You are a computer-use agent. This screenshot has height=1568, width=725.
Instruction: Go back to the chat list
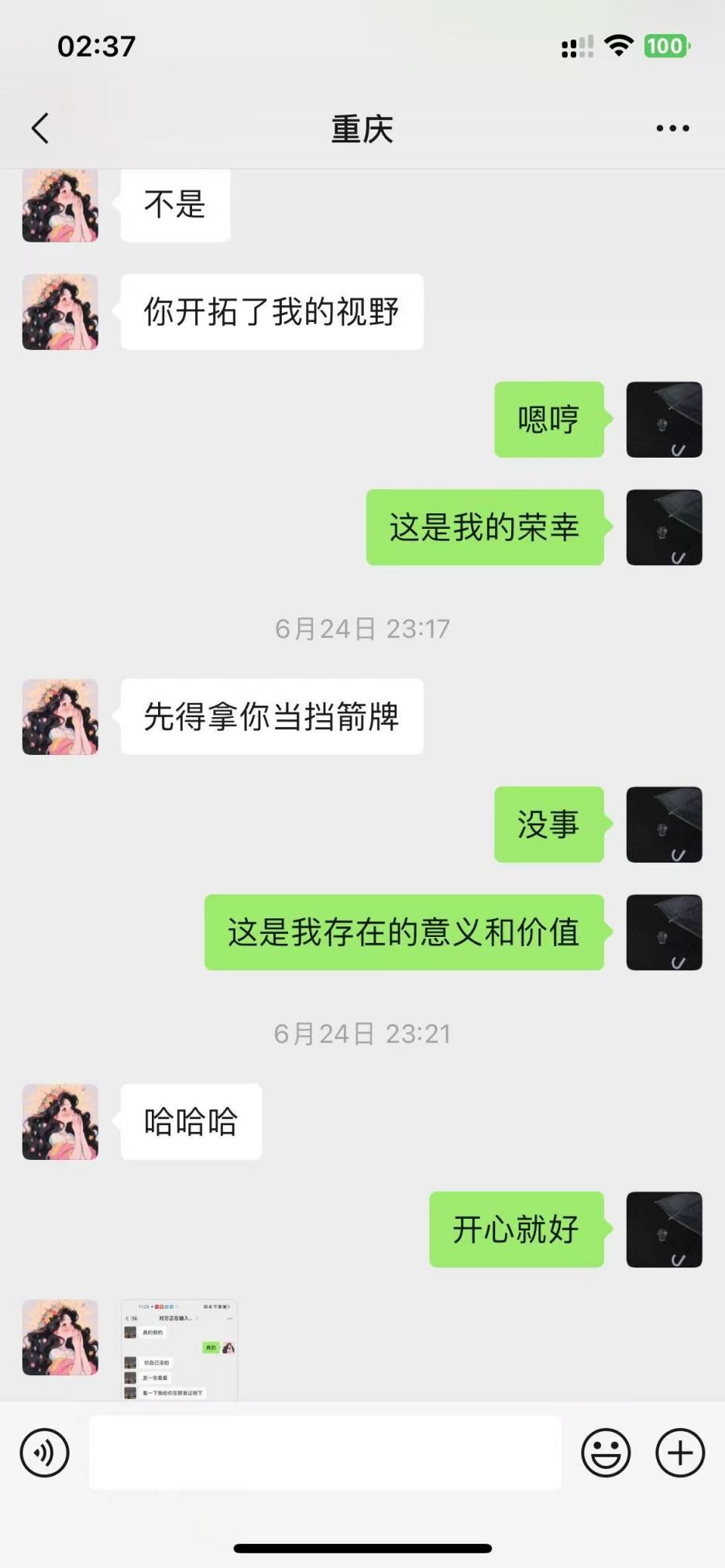[x=41, y=129]
